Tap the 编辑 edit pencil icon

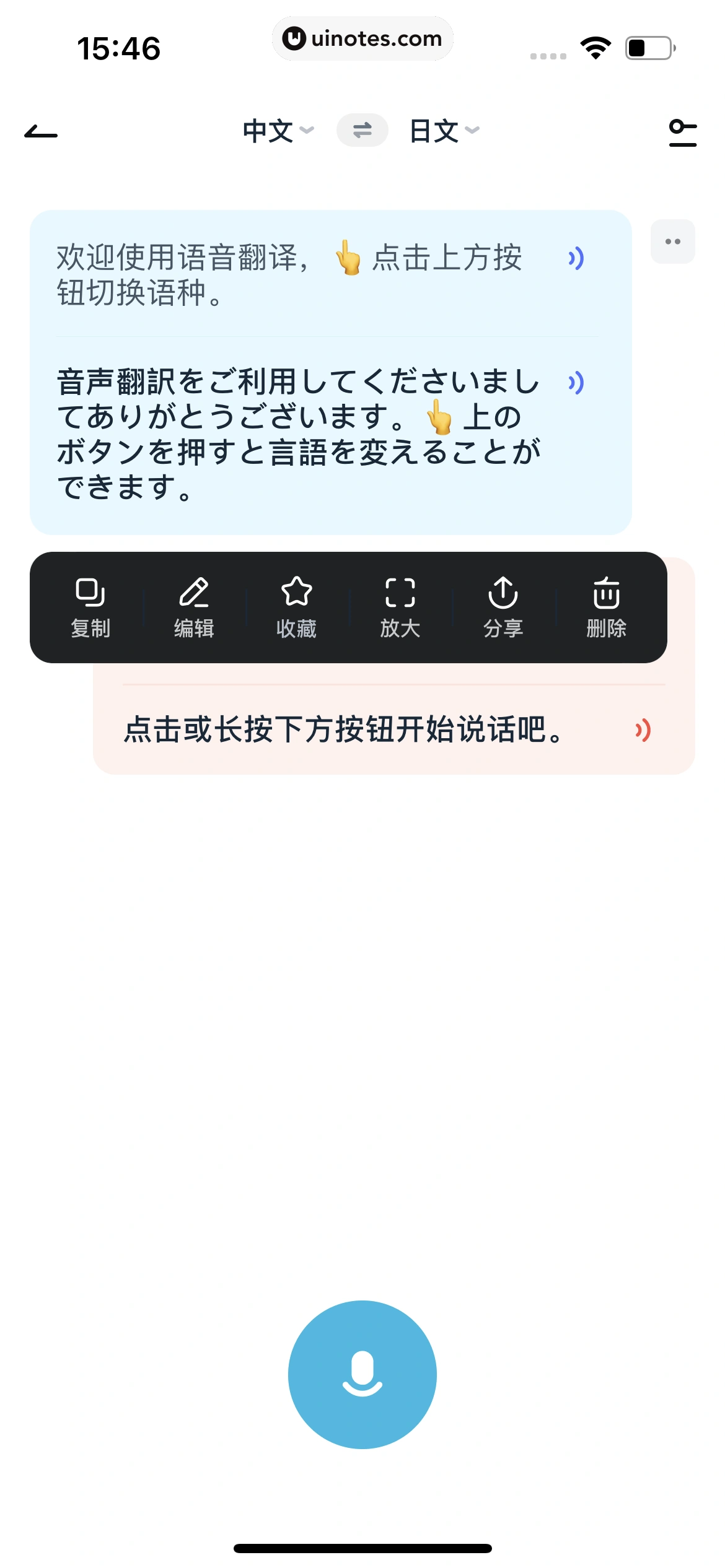(194, 595)
